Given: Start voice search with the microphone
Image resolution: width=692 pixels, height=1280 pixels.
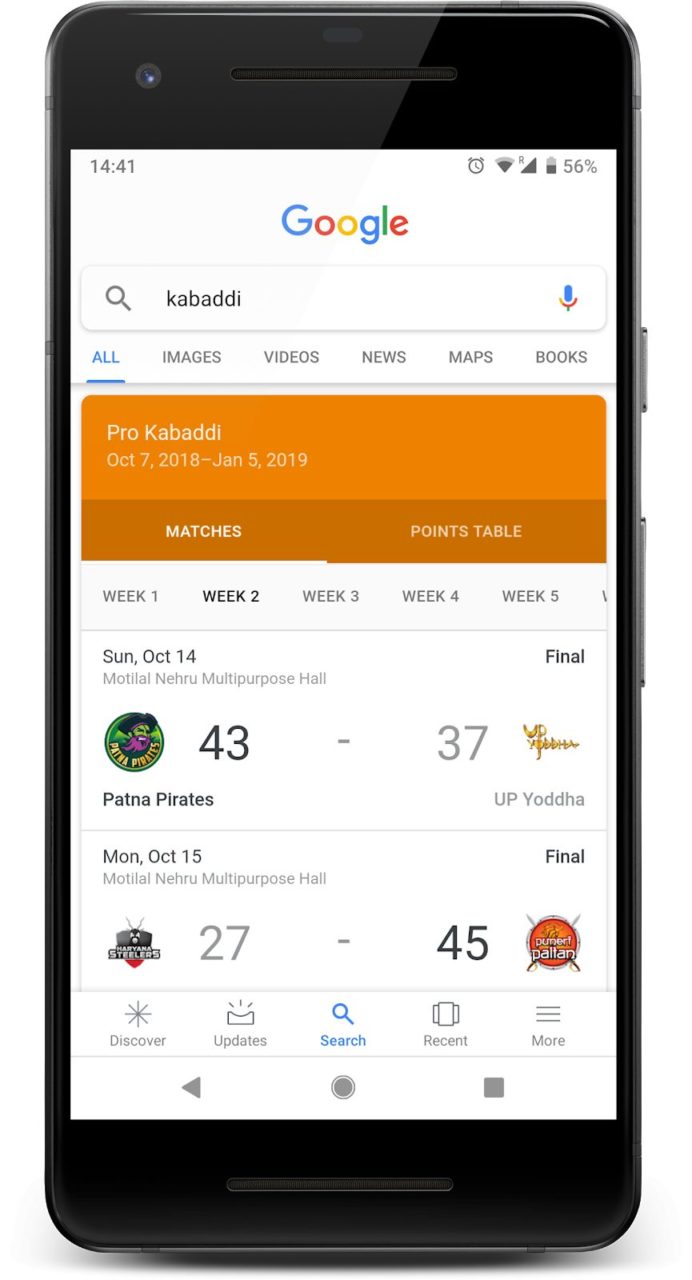Looking at the screenshot, I should click(568, 298).
